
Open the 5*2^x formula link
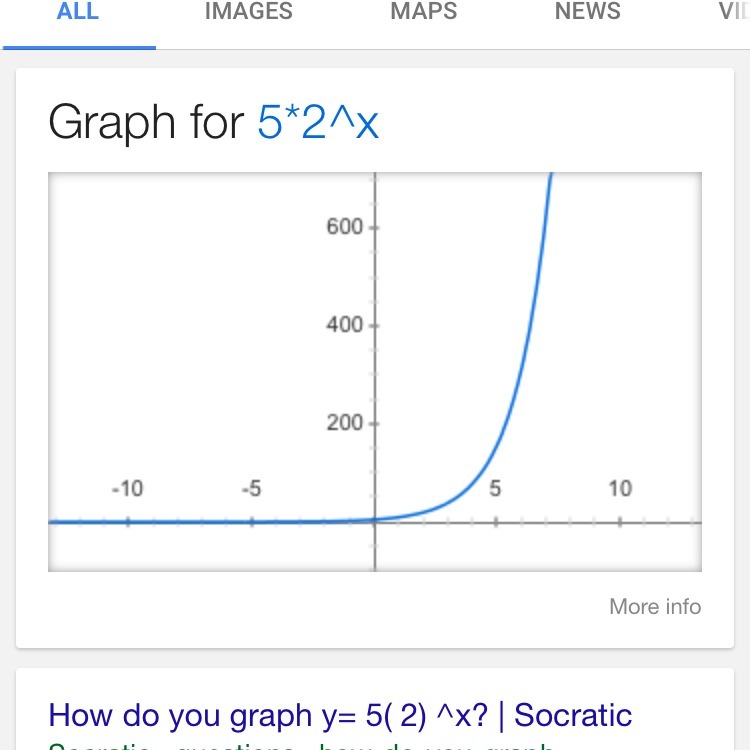[x=318, y=122]
